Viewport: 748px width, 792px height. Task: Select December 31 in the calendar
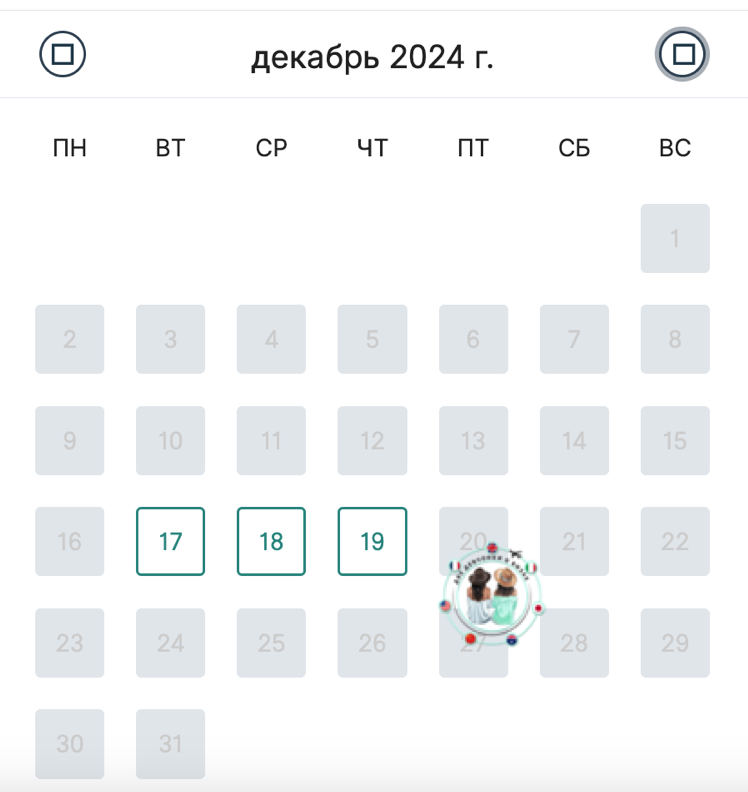point(170,743)
